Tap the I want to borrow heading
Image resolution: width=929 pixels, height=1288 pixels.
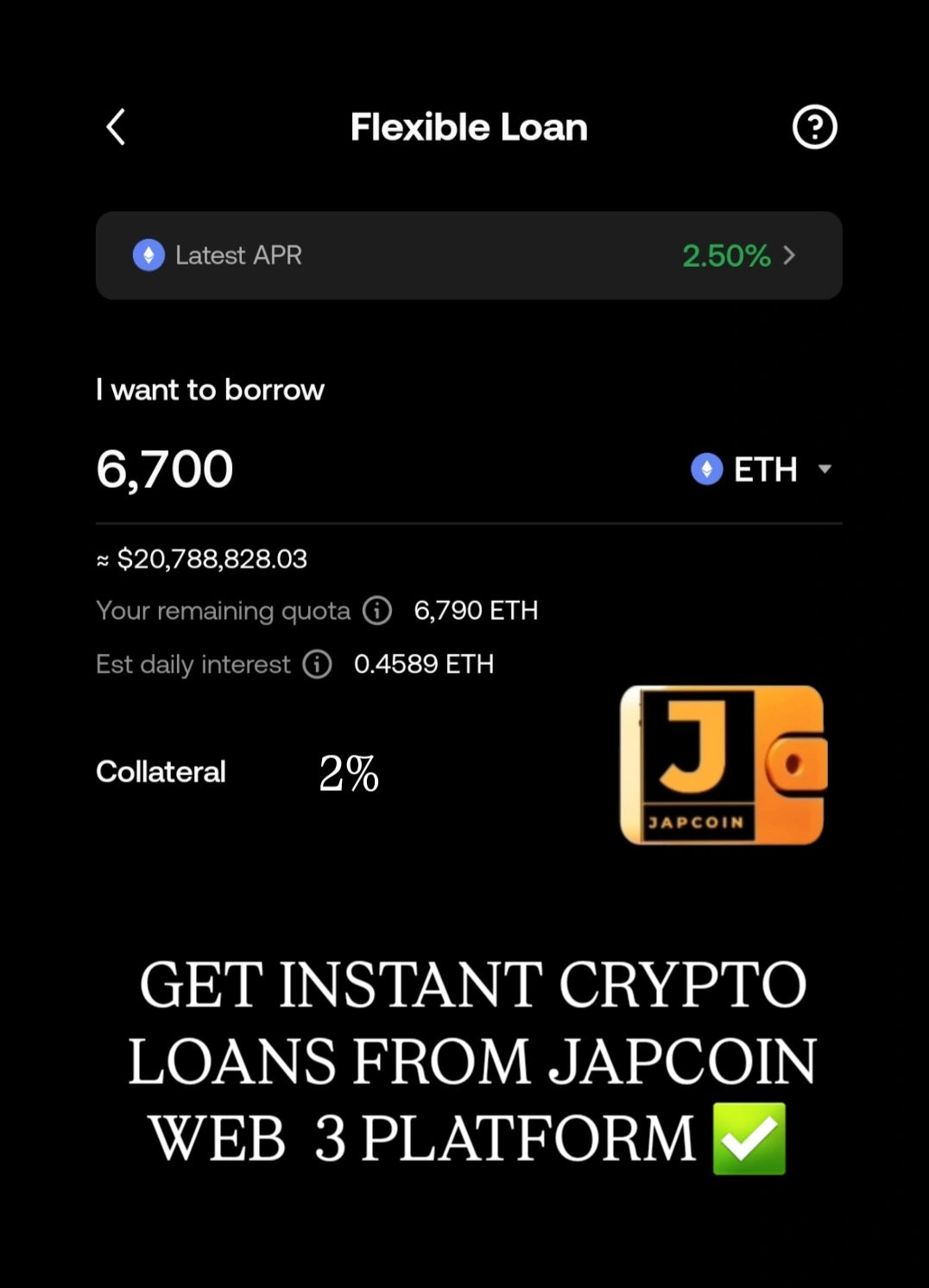209,390
